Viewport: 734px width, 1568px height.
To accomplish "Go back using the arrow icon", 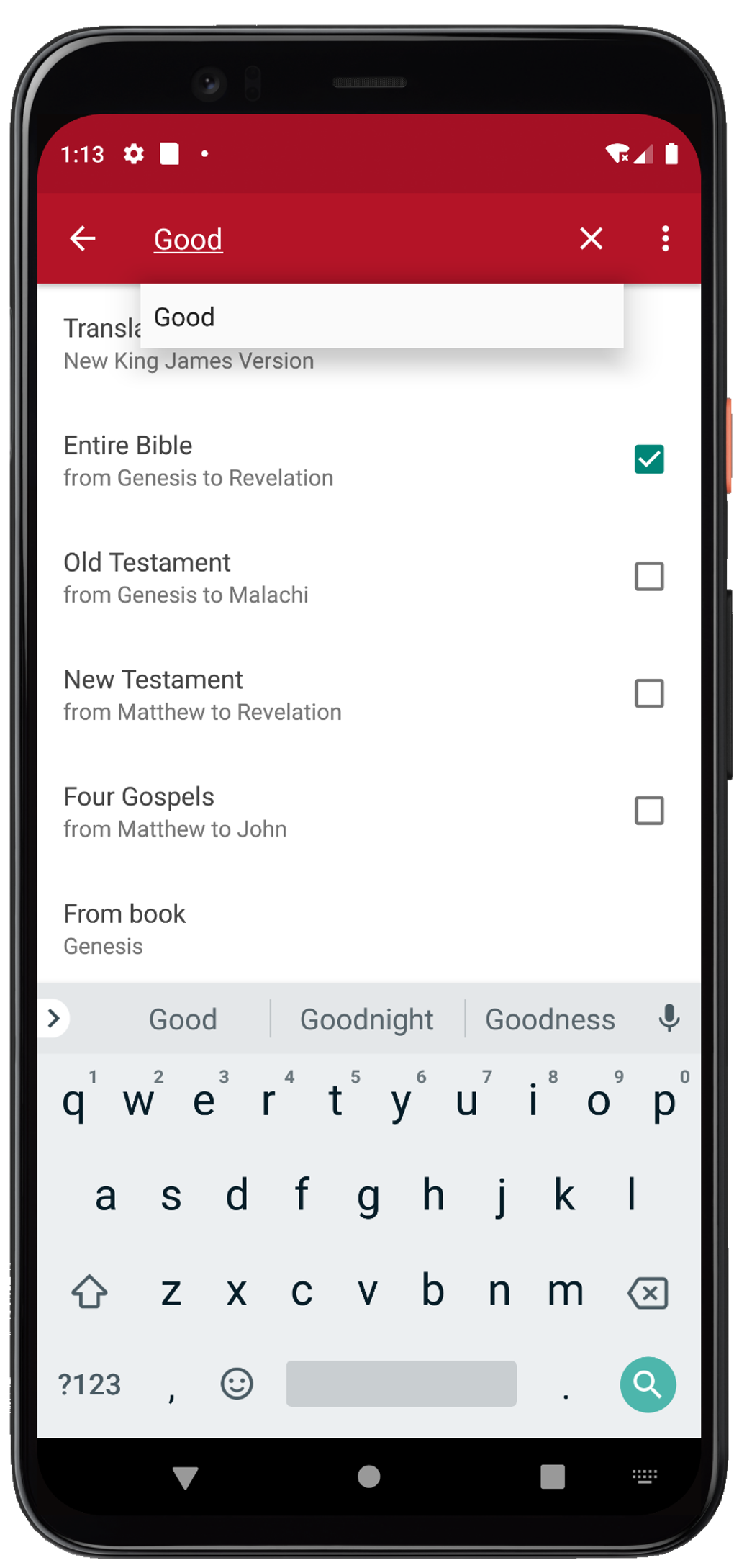I will pos(83,238).
